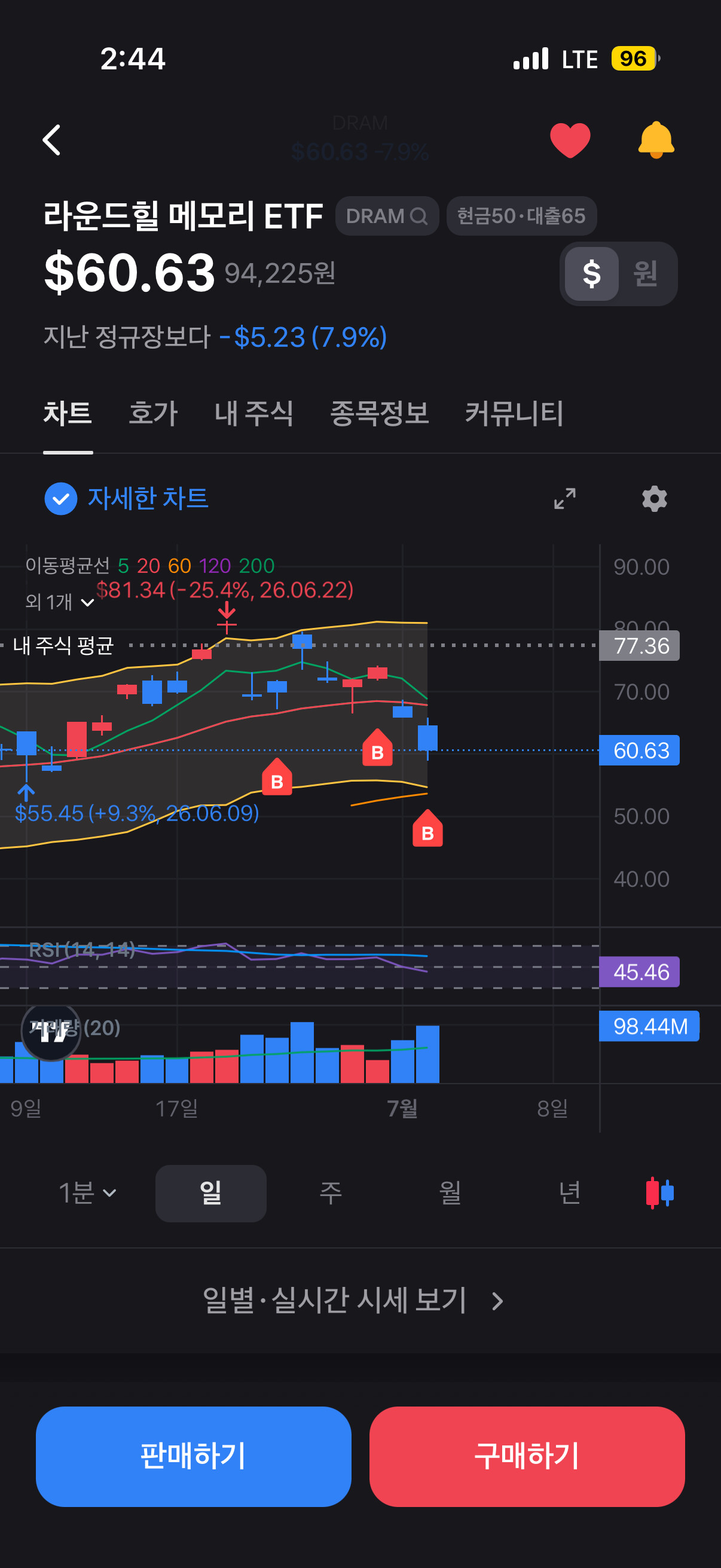
Task: Select the 년 chart period
Action: pos(570,1193)
